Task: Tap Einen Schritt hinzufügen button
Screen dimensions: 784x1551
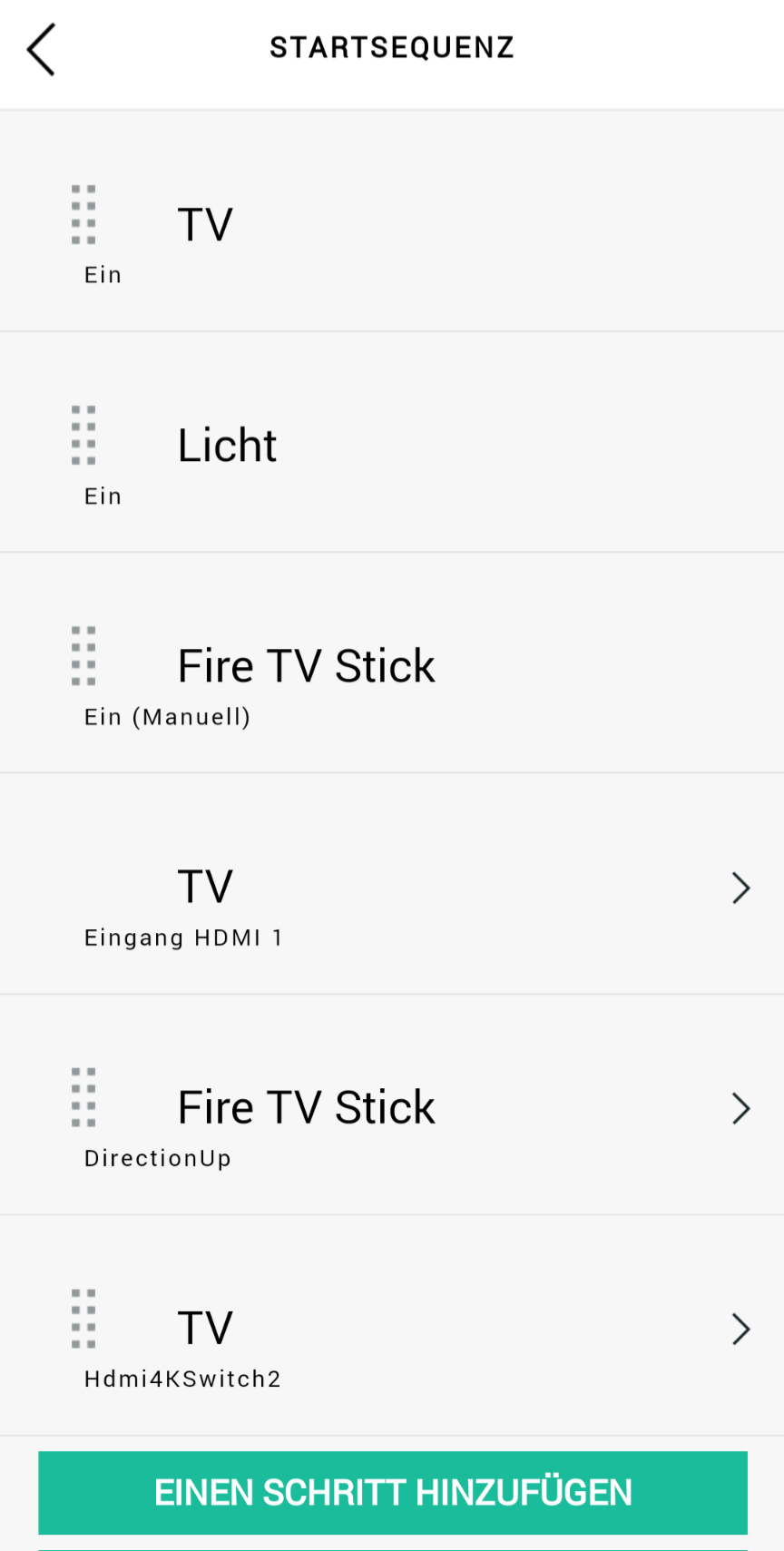Action: pyautogui.click(x=392, y=1492)
